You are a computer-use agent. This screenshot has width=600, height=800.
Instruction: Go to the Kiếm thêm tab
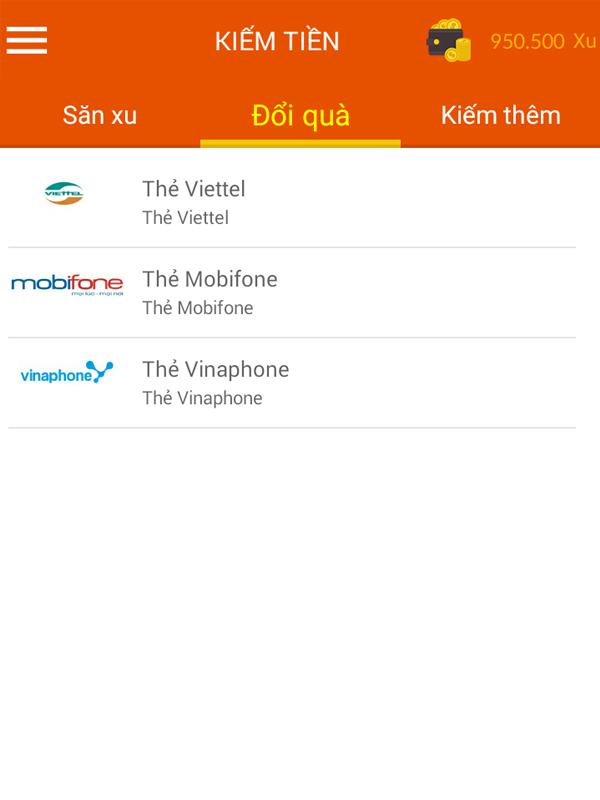pyautogui.click(x=500, y=115)
